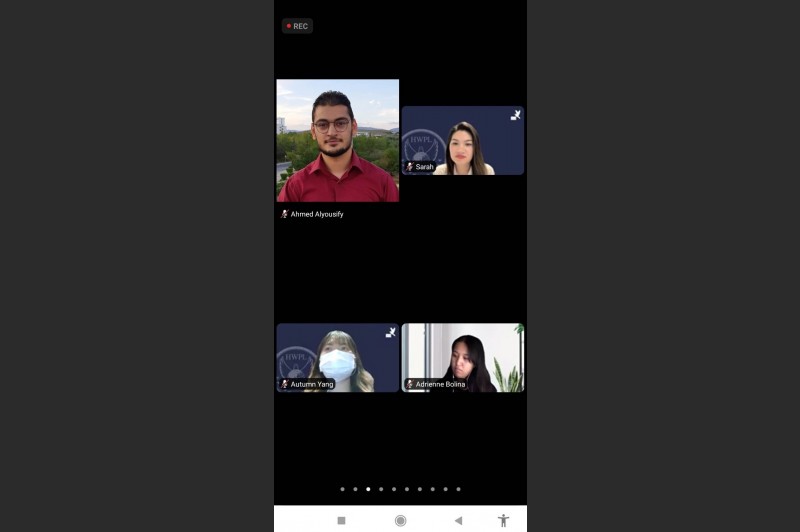
Task: Open the accessibility shortcut in the navigation bar
Action: point(503,520)
